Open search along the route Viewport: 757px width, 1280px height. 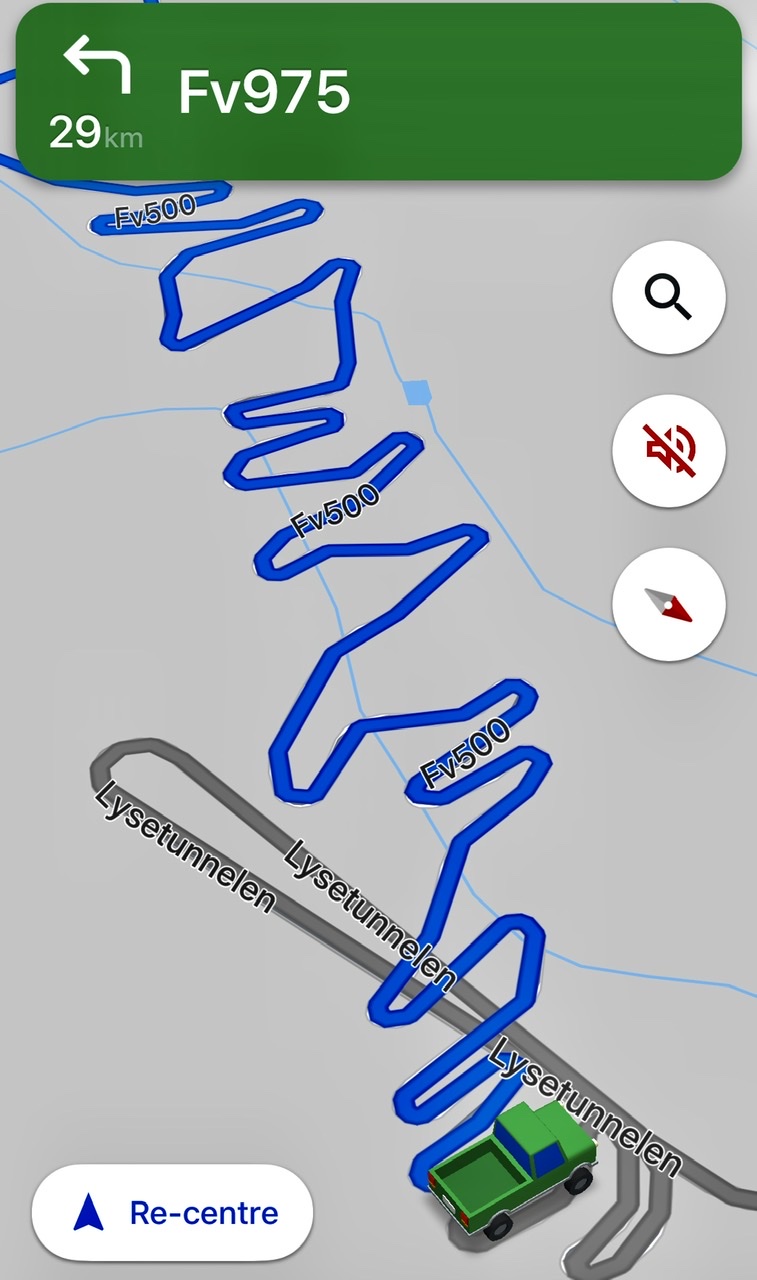[x=668, y=297]
